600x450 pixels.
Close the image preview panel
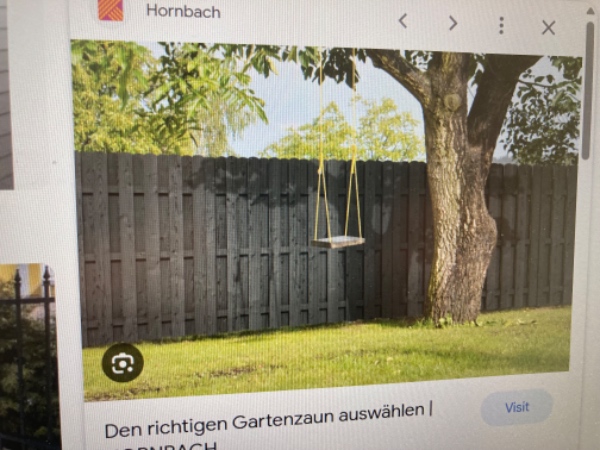(x=548, y=27)
